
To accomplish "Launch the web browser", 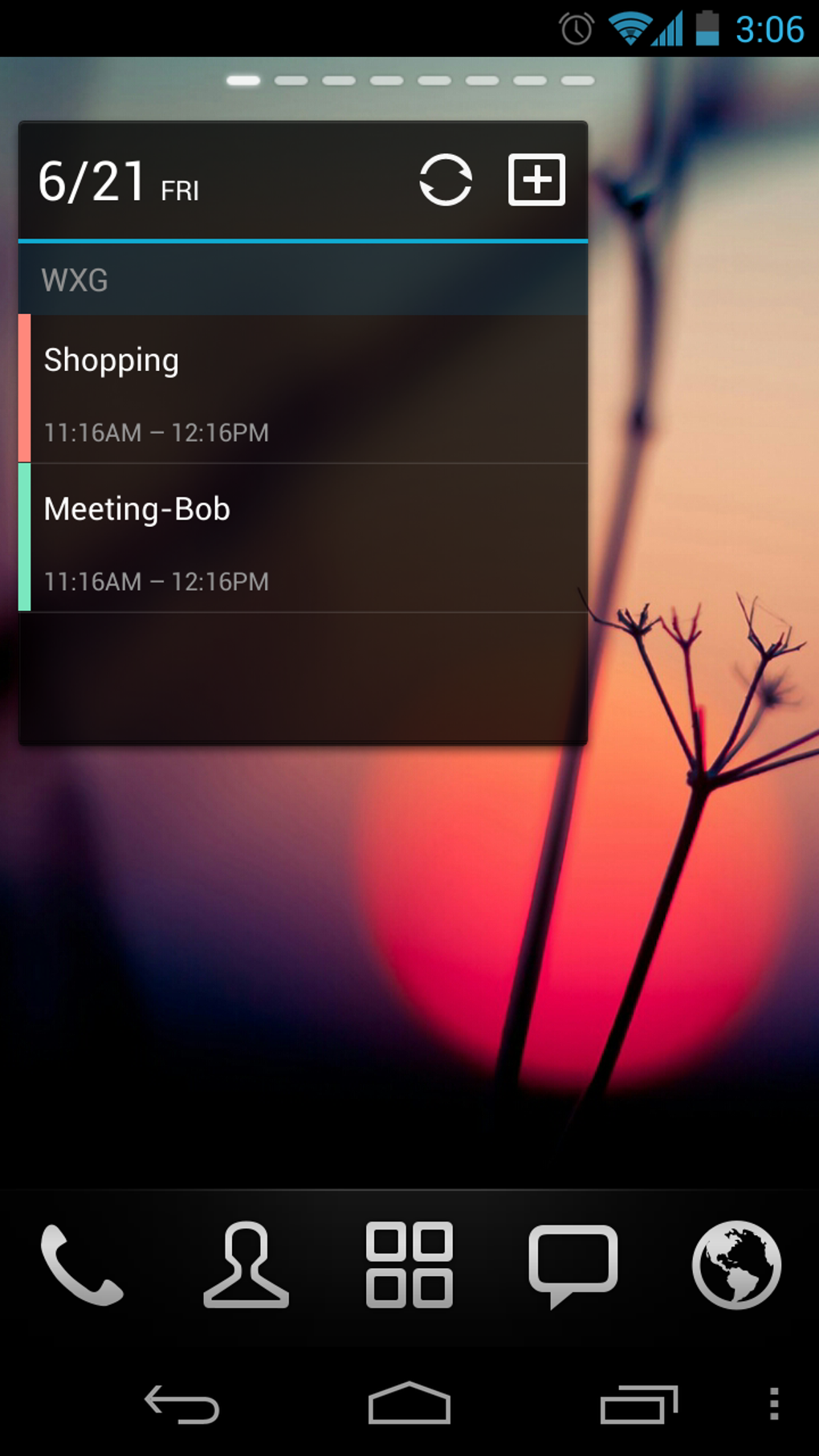I will click(736, 1265).
